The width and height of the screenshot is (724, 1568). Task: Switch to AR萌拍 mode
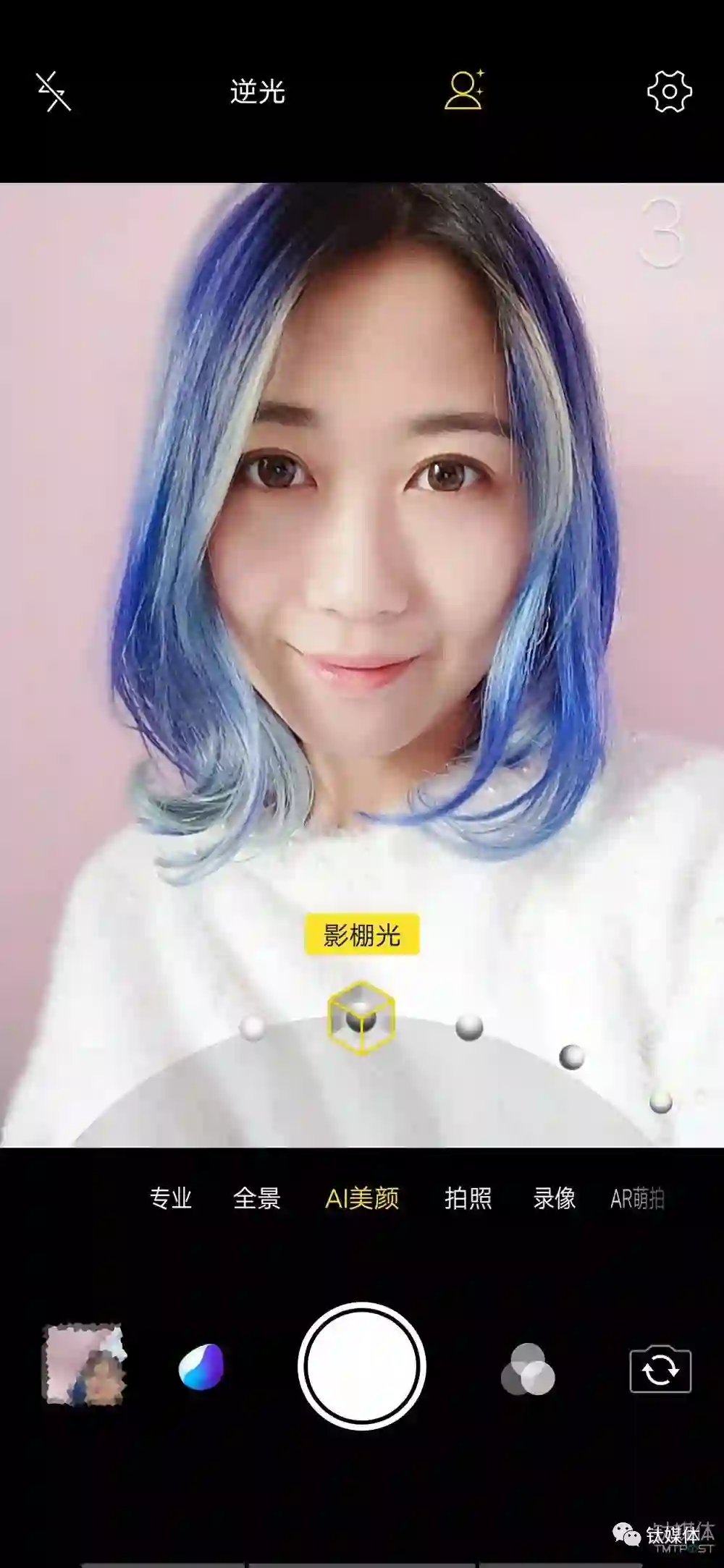[637, 1198]
